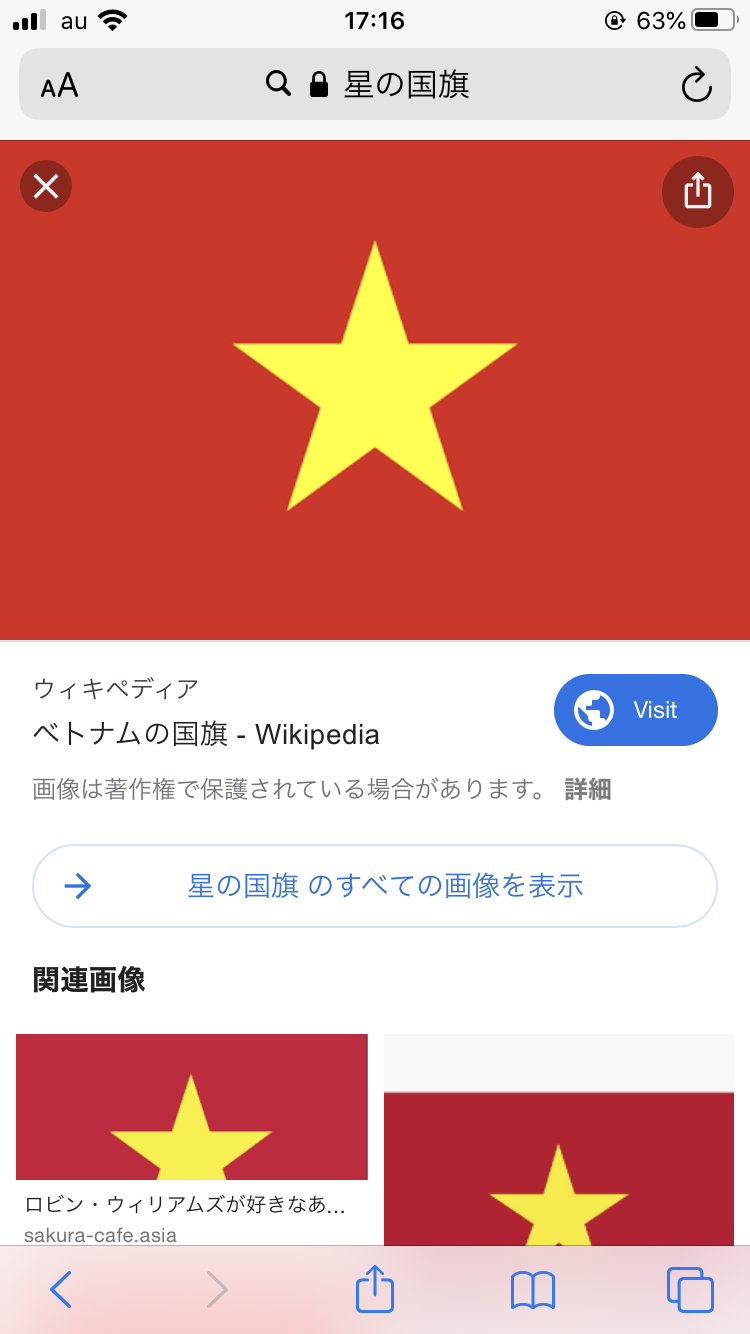The width and height of the screenshot is (750, 1334).
Task: Tap the blue Visit button
Action: coord(635,710)
